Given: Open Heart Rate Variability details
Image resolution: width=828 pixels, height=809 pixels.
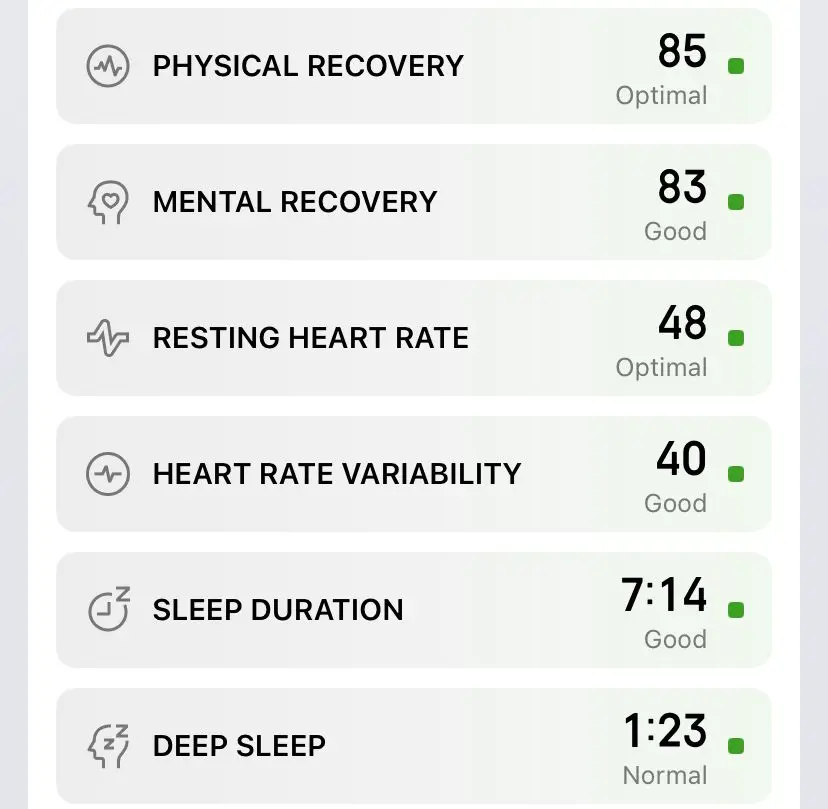Looking at the screenshot, I should pyautogui.click(x=413, y=474).
